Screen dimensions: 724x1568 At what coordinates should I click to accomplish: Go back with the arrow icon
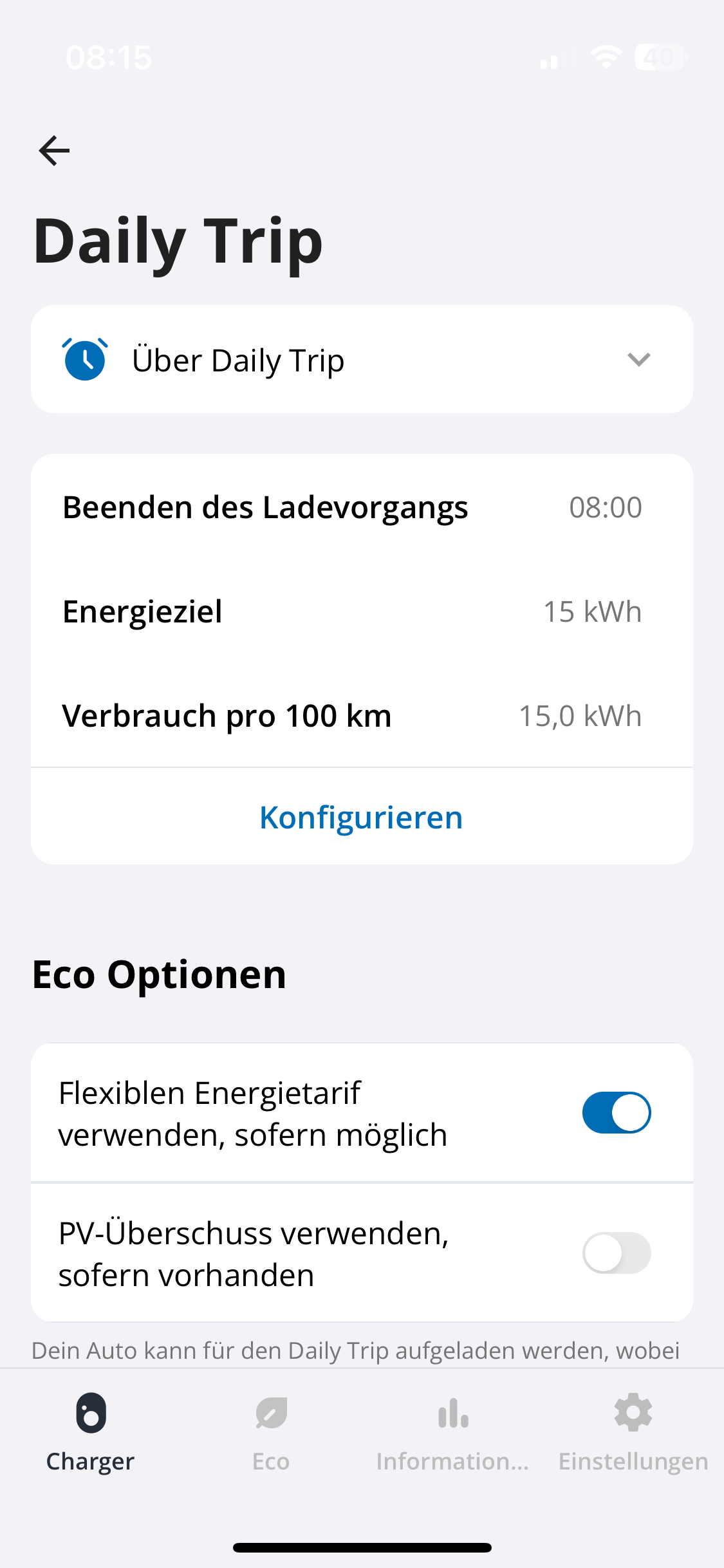coord(54,151)
